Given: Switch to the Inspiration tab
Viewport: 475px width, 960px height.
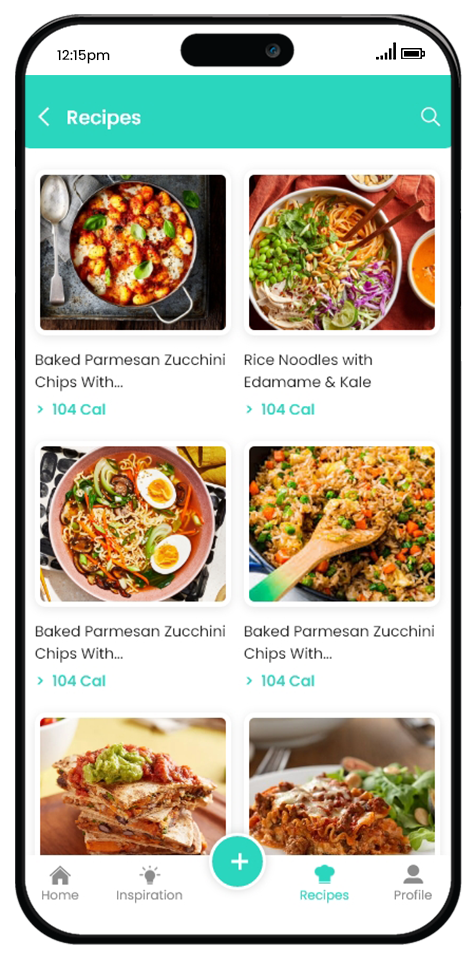Looking at the screenshot, I should [x=149, y=883].
